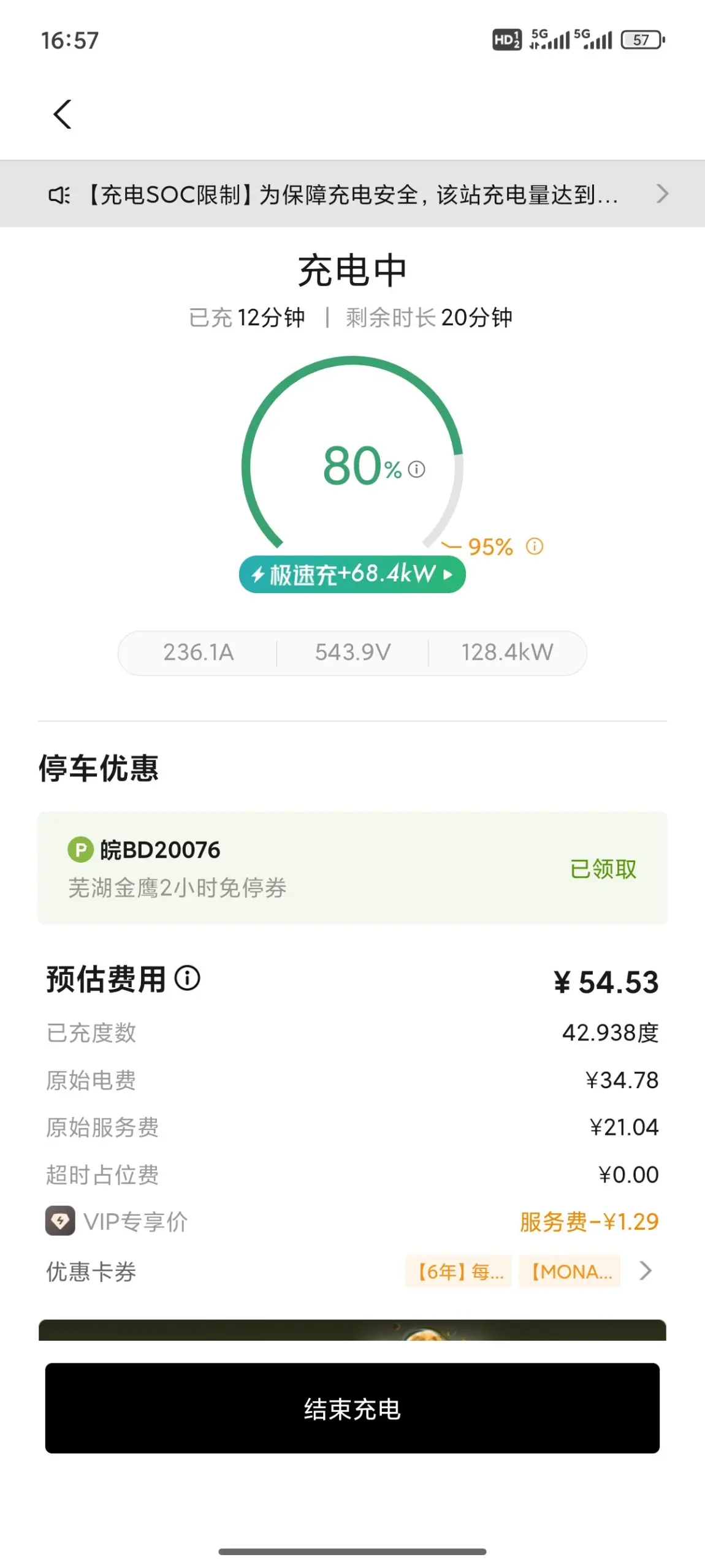This screenshot has height=1568, width=705.
Task: Go back using the top-left arrow
Action: point(62,115)
